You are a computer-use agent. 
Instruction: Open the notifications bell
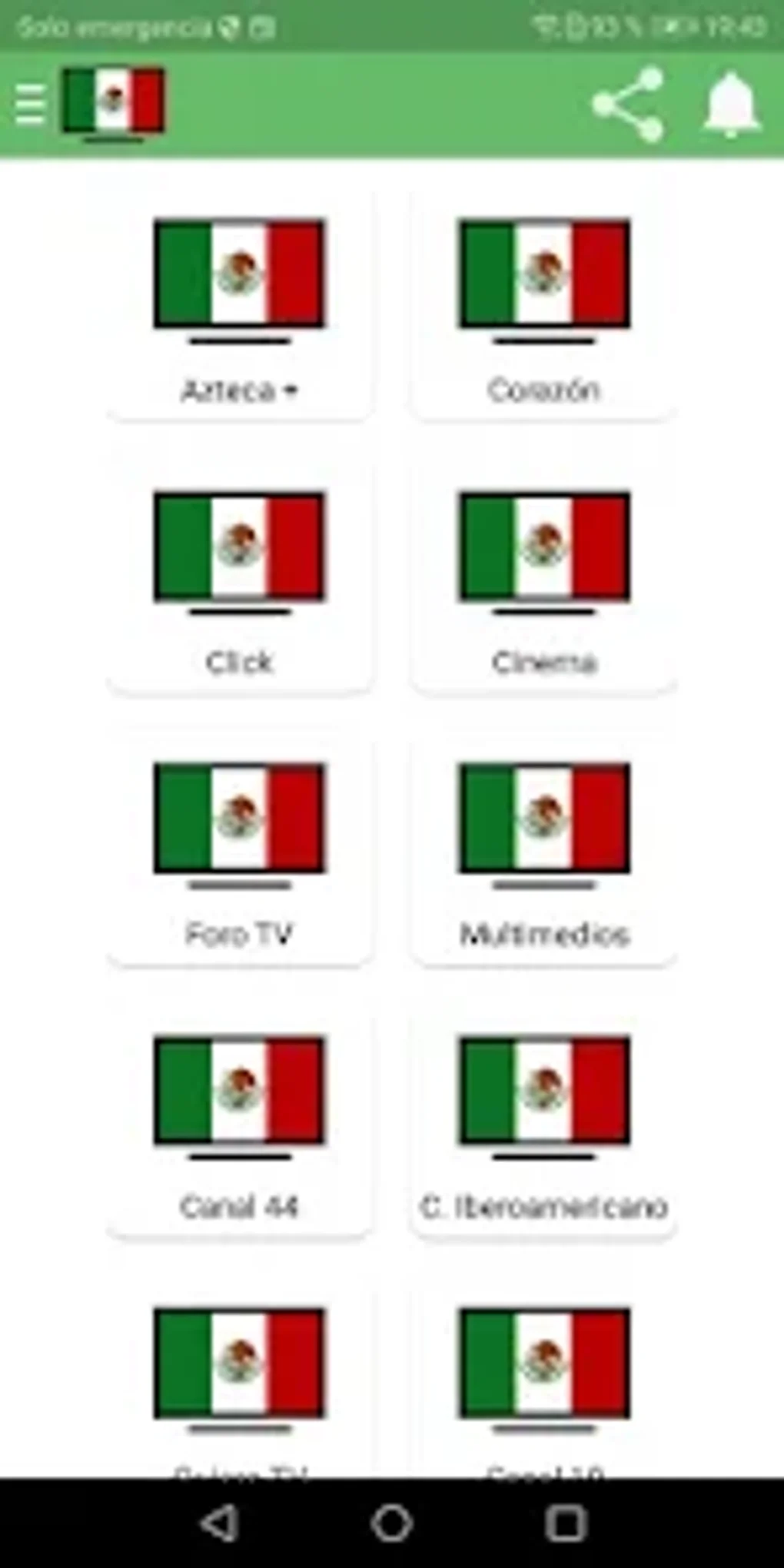click(732, 105)
